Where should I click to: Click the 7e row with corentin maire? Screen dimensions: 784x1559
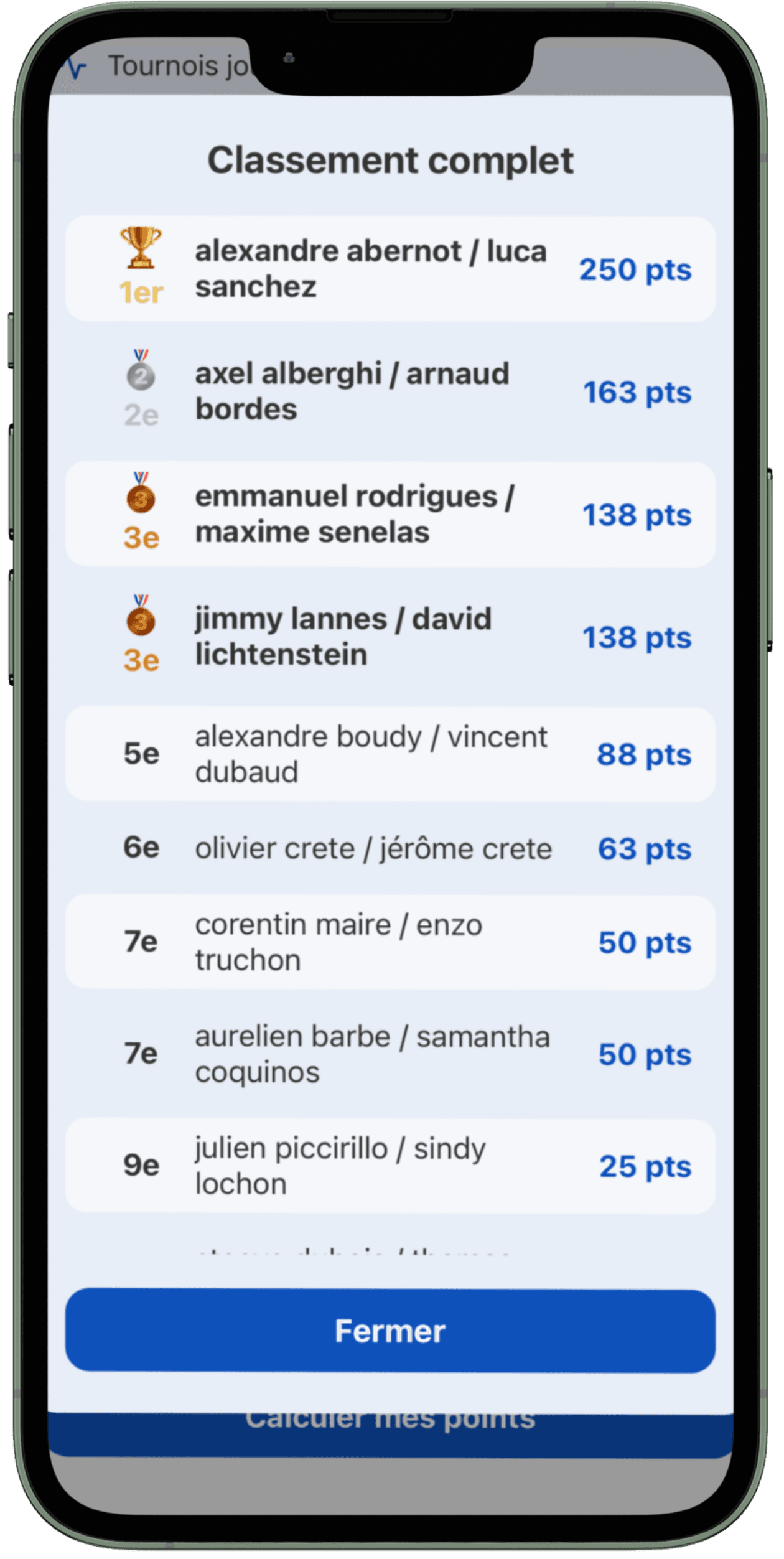tap(391, 942)
